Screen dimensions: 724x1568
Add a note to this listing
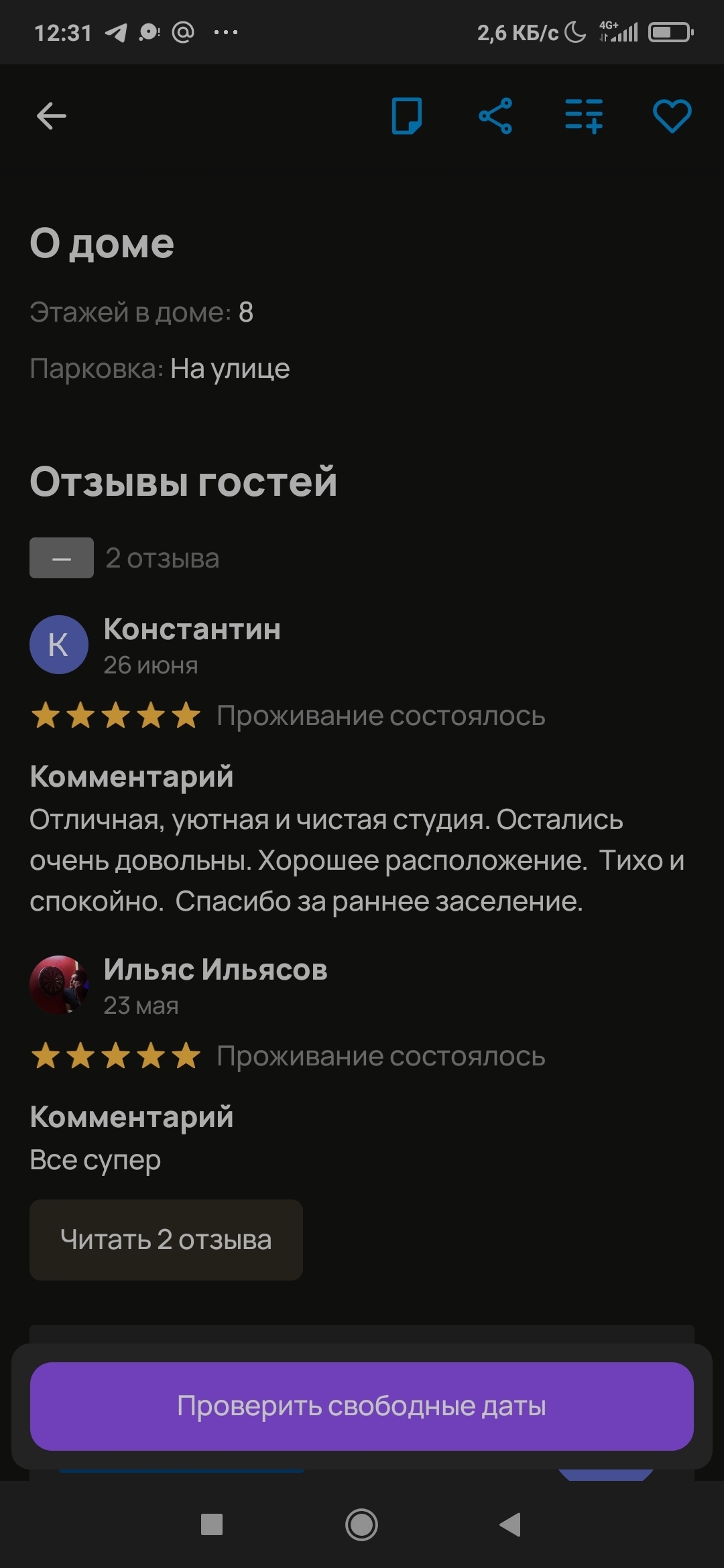pyautogui.click(x=407, y=116)
